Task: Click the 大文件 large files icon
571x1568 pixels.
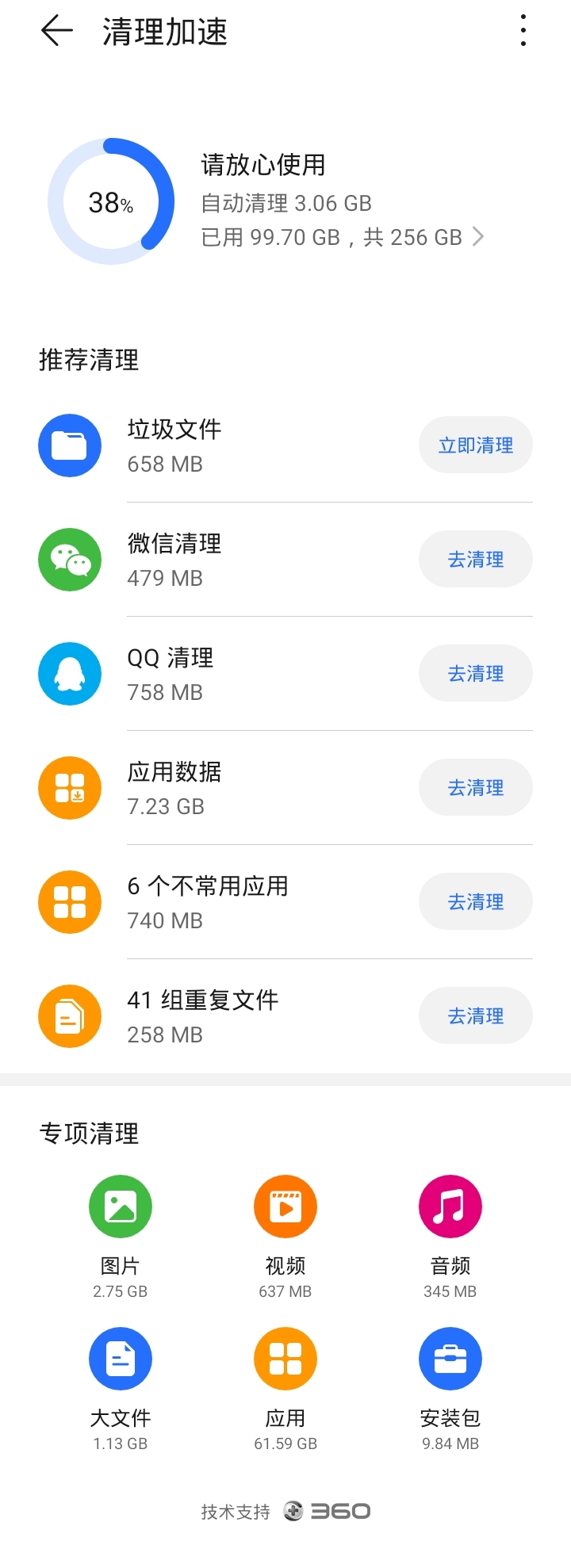Action: (x=120, y=1358)
